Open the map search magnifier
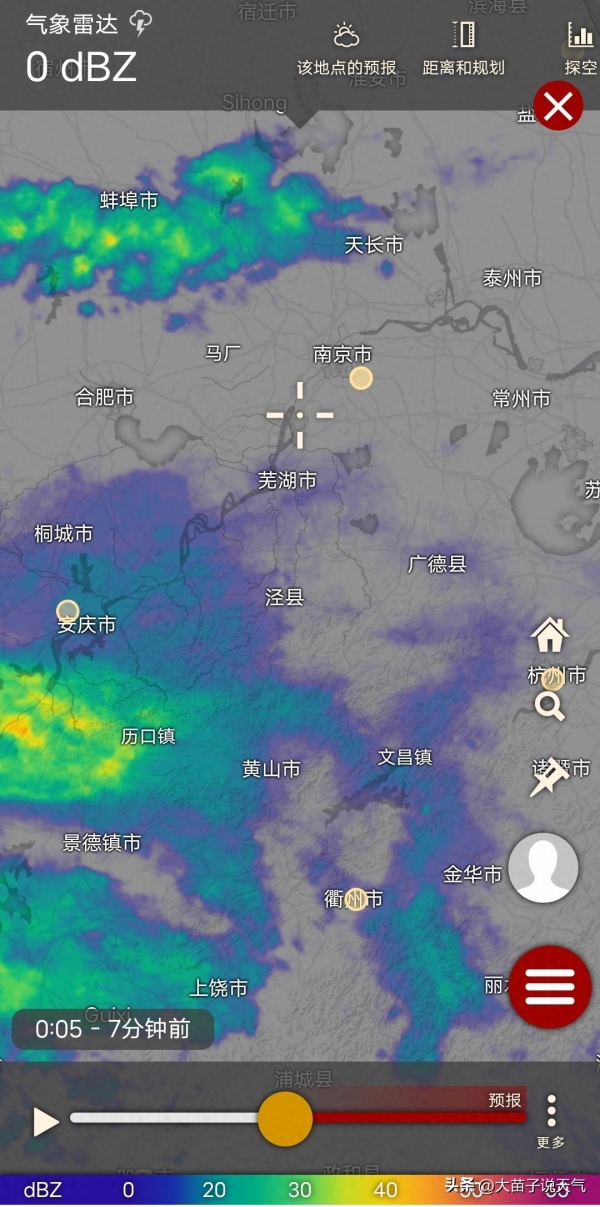 (550, 706)
